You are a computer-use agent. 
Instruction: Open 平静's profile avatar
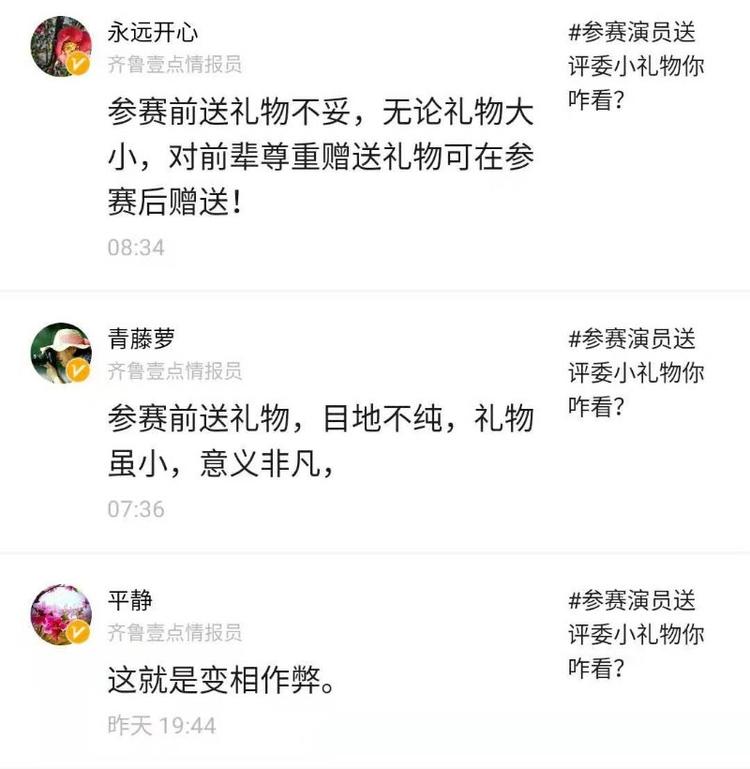[x=61, y=615]
